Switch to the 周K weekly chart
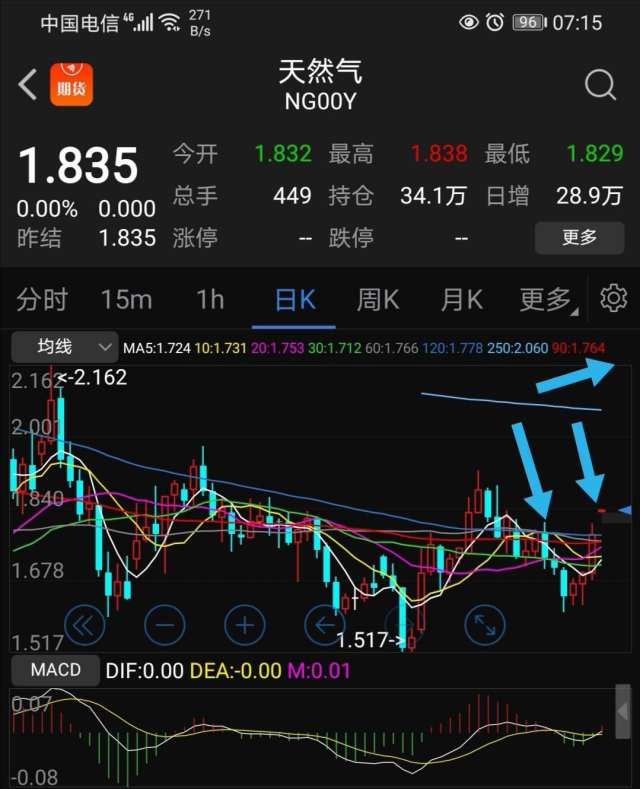 point(378,299)
